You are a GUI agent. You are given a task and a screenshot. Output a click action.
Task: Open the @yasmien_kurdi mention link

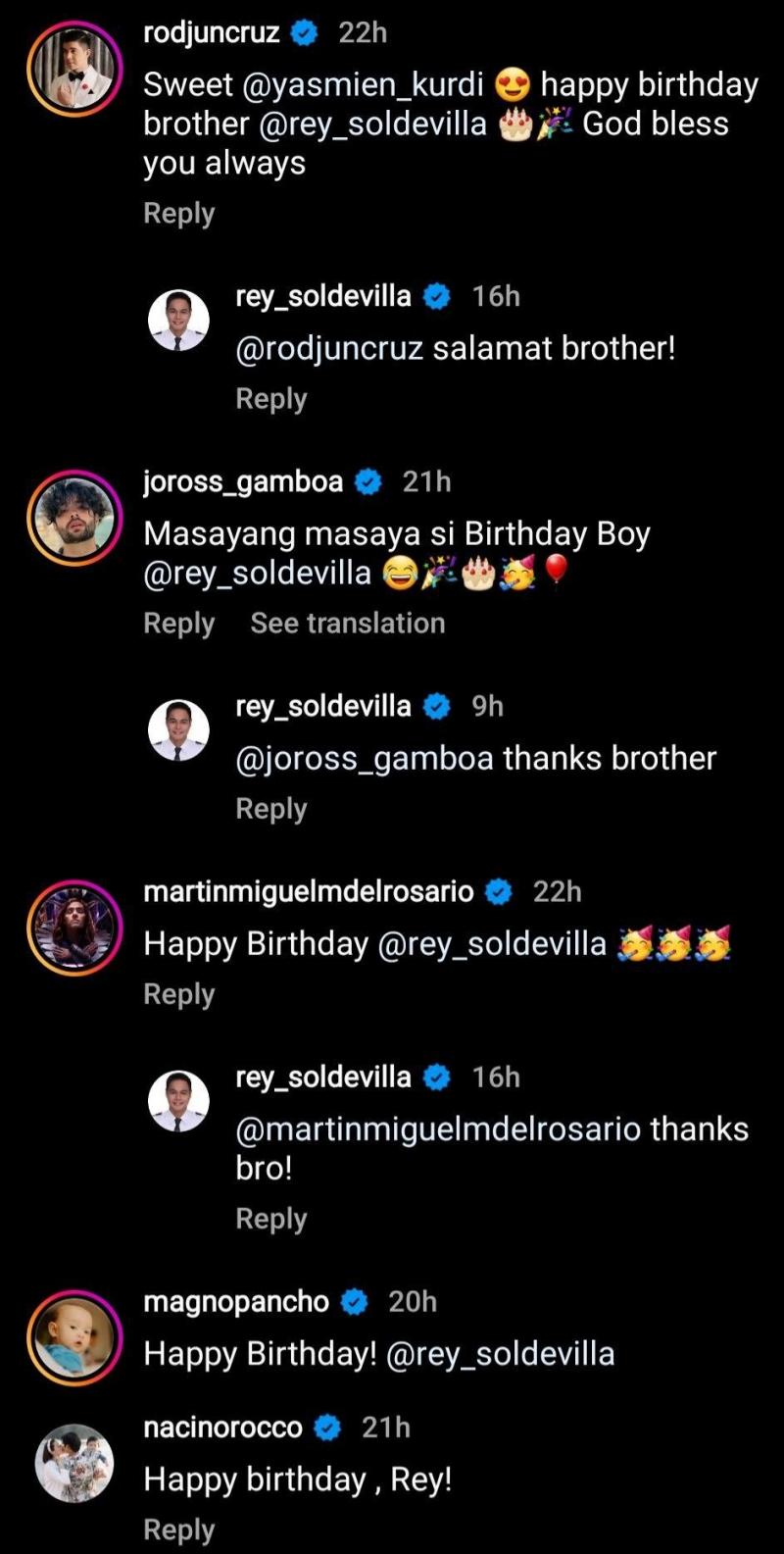click(x=363, y=85)
